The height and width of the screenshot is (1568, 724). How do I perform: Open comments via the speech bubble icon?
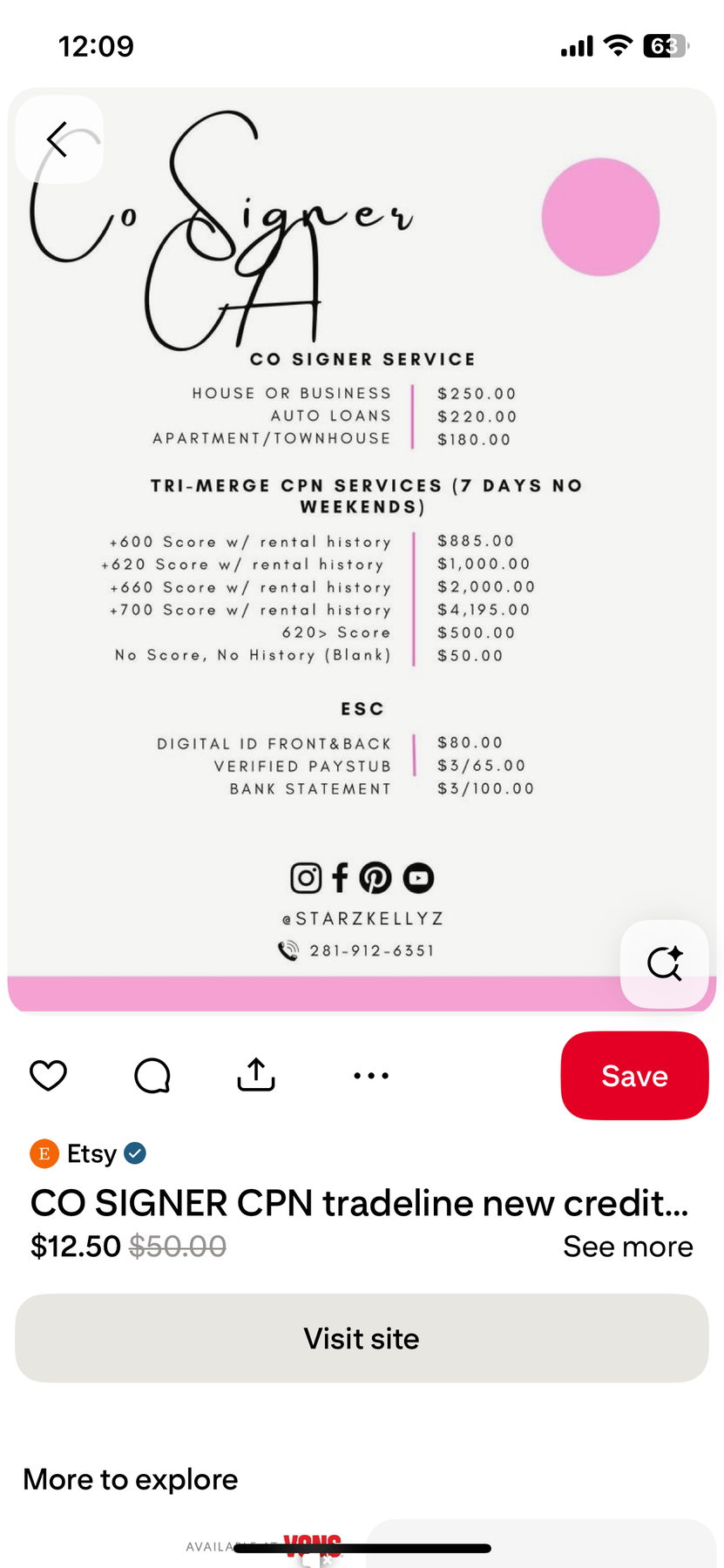click(x=152, y=1075)
